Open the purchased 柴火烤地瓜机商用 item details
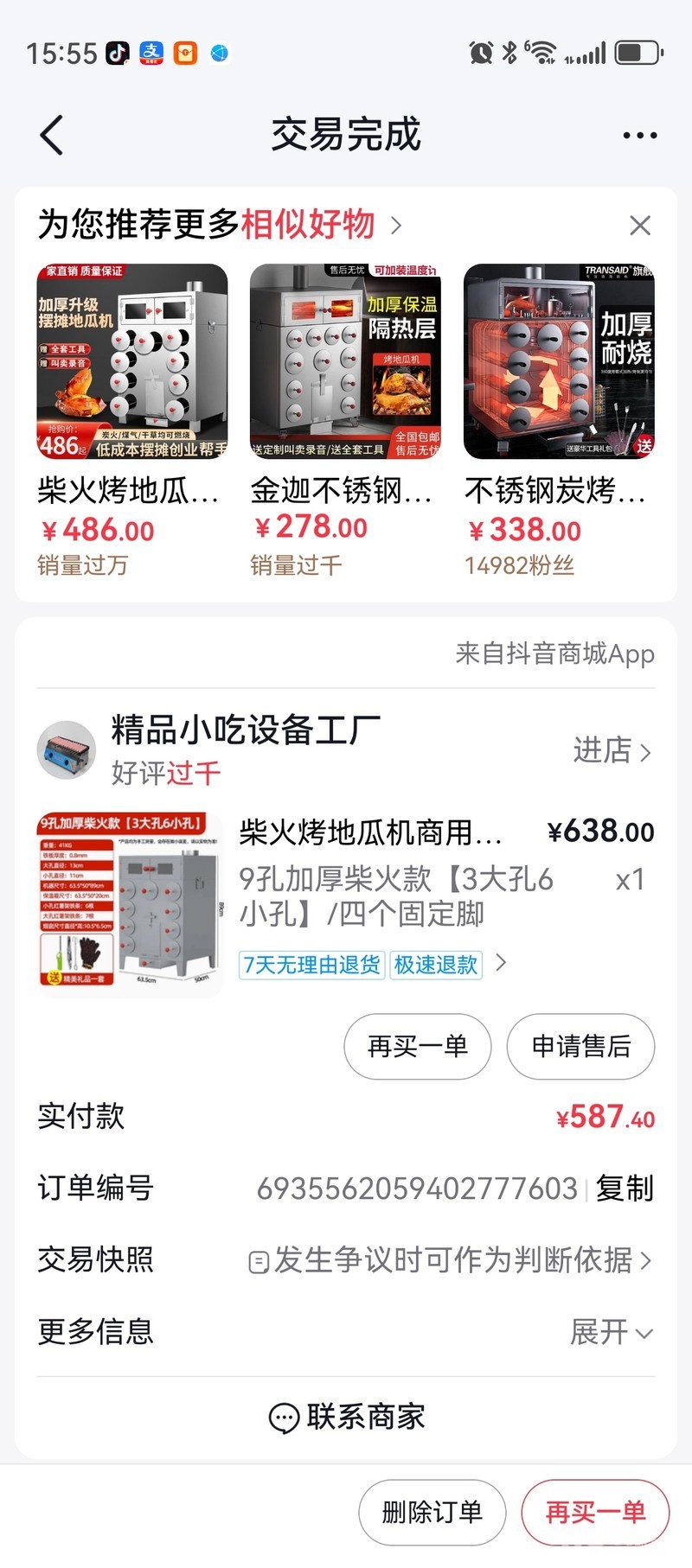The height and width of the screenshot is (1568, 692). [x=370, y=832]
